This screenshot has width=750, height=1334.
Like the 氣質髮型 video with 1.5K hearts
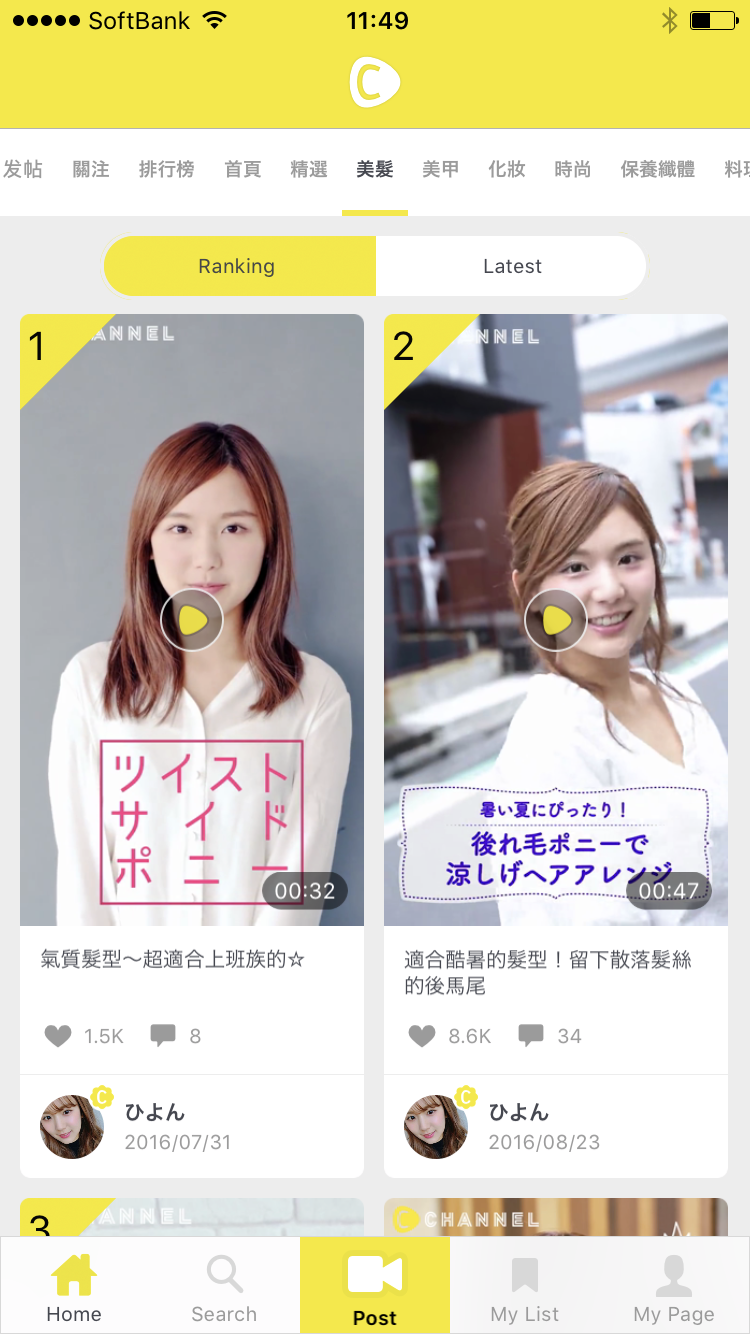[59, 1036]
